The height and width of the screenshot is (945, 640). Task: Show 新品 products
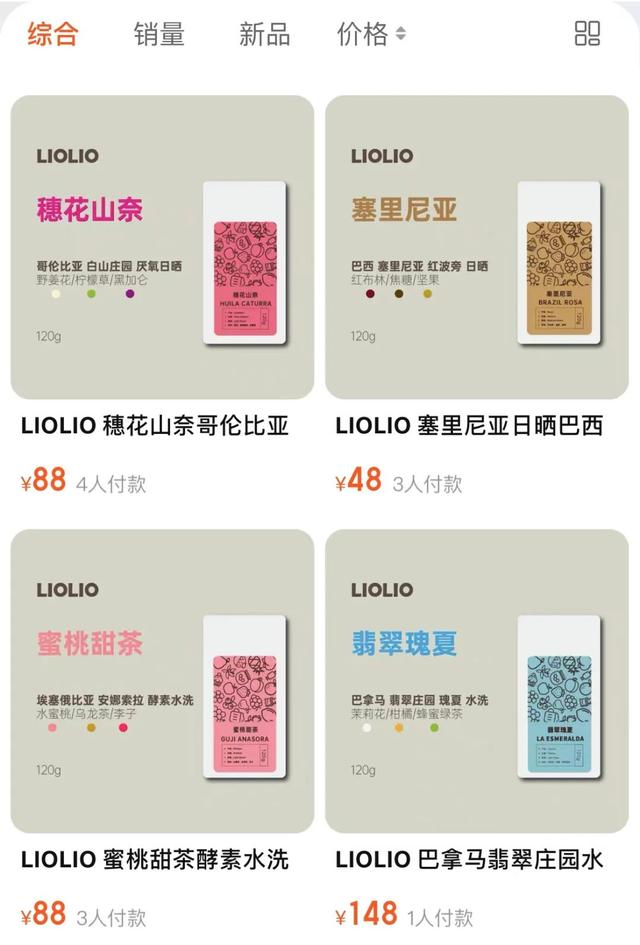pos(264,34)
